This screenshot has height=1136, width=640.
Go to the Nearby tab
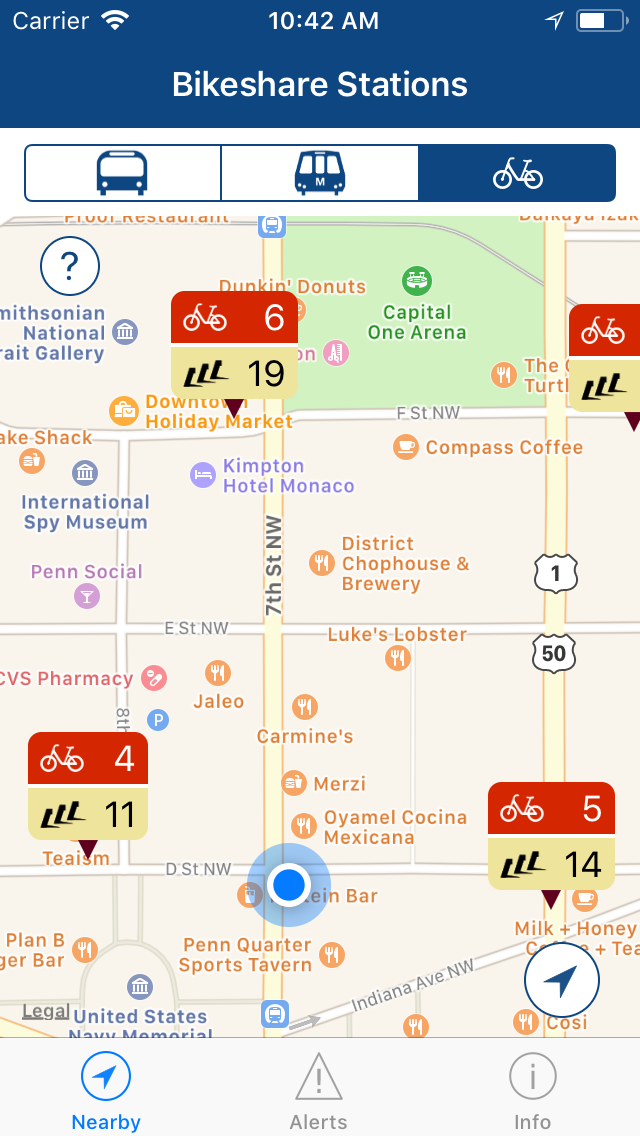[106, 1092]
